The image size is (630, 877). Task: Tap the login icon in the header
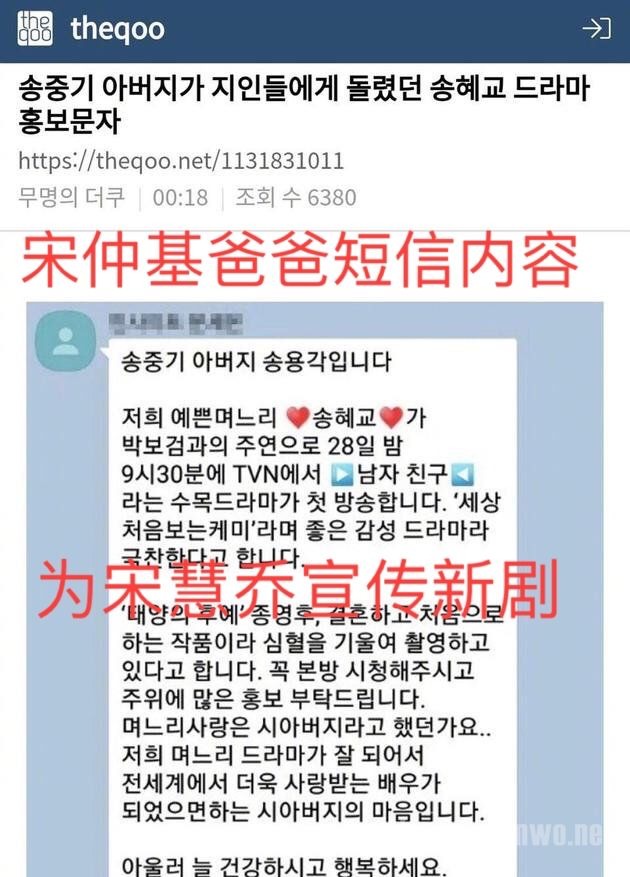596,29
